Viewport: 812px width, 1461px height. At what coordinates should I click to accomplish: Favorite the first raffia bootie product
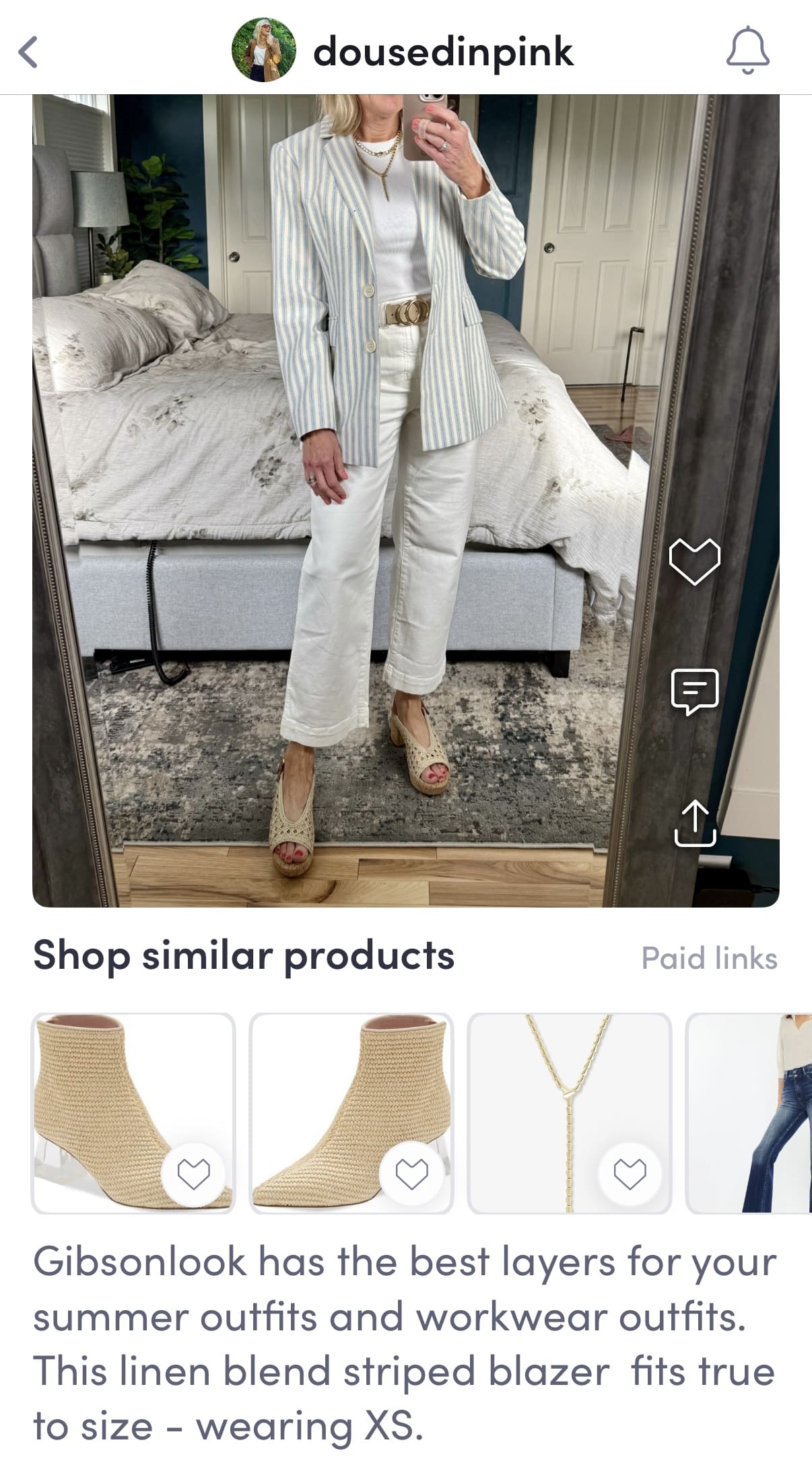193,1174
